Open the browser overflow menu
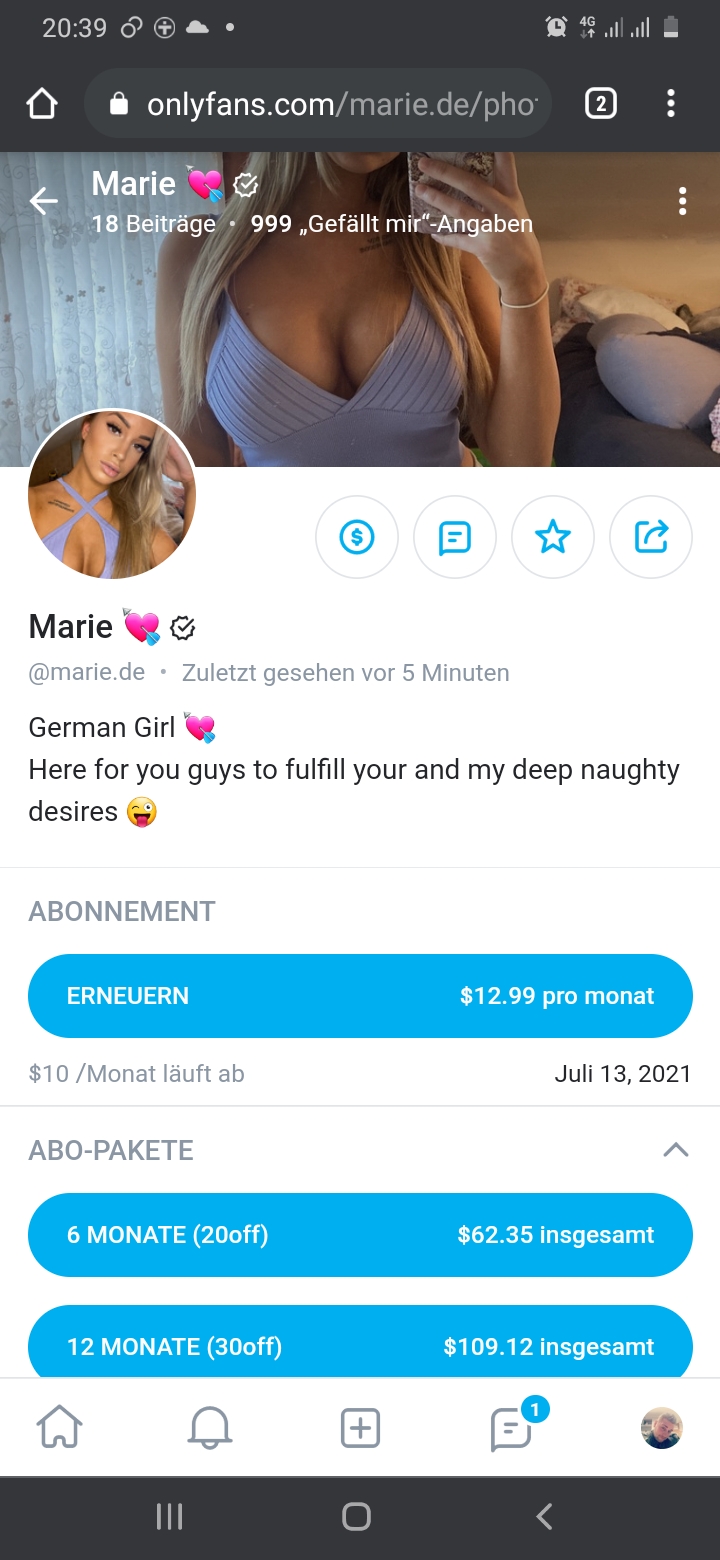 click(670, 103)
